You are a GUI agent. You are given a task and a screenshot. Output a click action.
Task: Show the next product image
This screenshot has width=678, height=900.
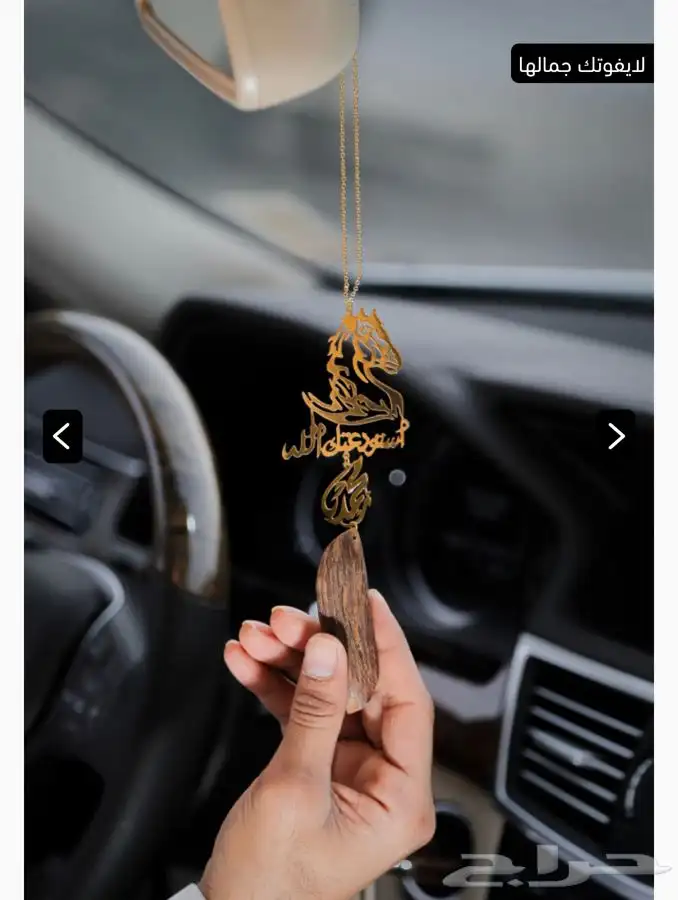click(x=616, y=436)
